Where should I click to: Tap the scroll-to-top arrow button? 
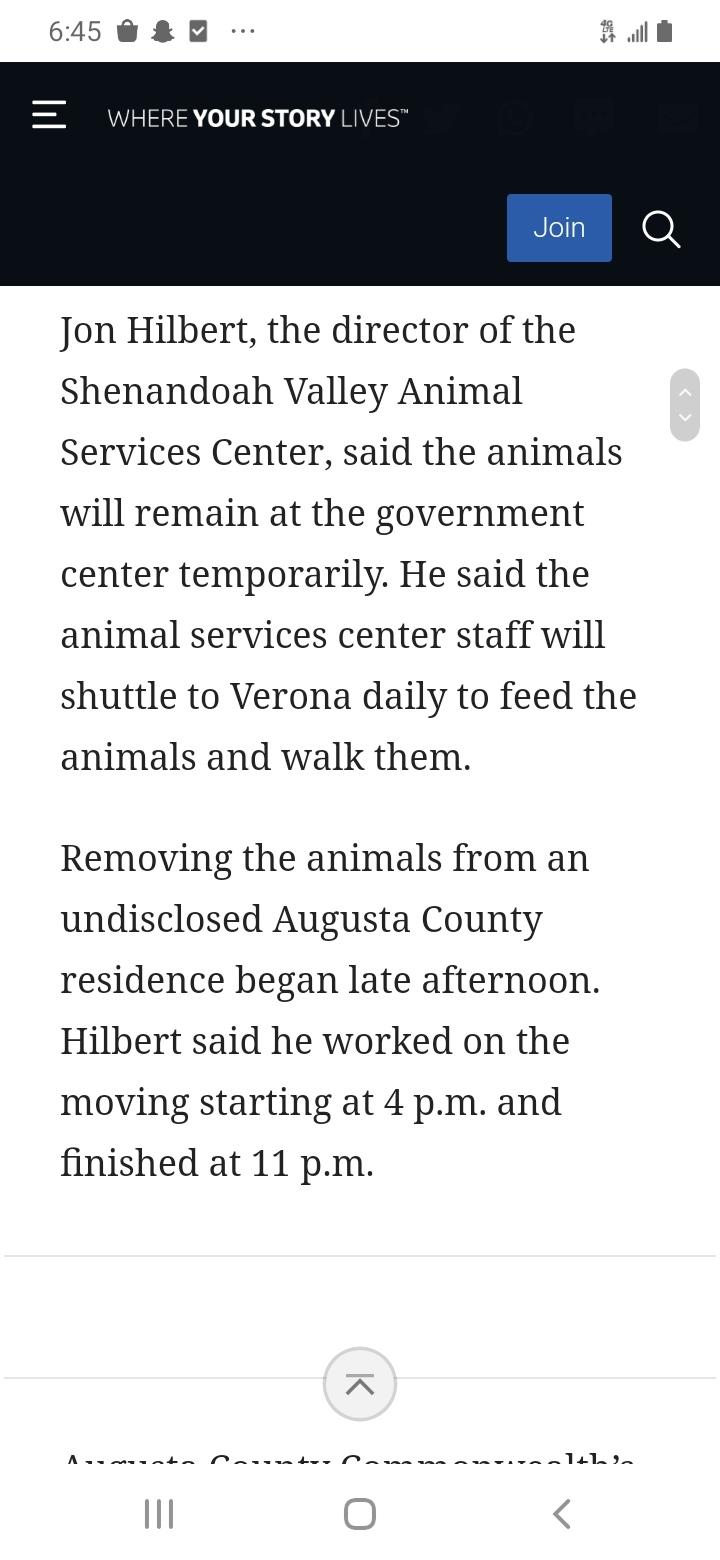pyautogui.click(x=360, y=1384)
